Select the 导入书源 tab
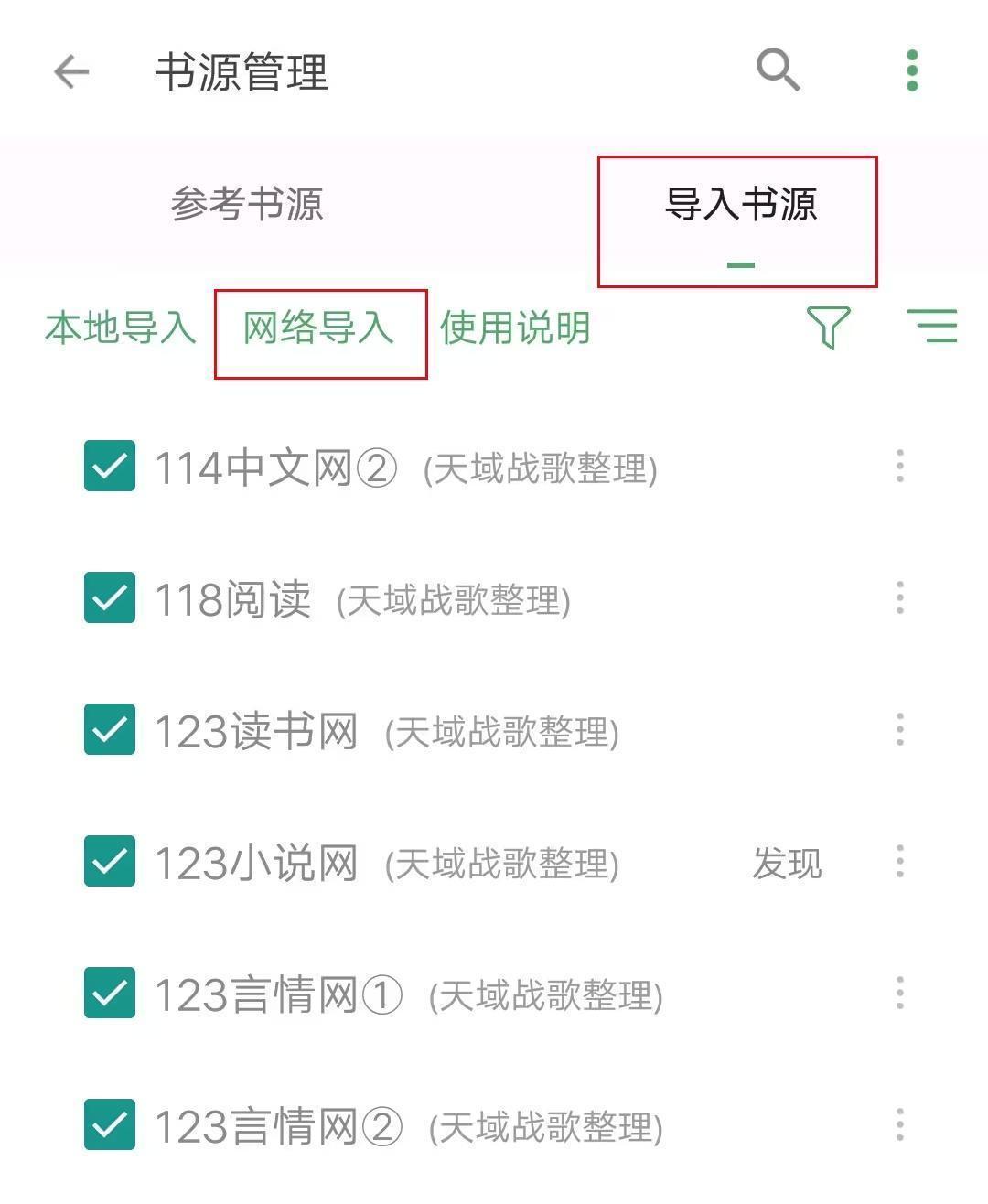The height and width of the screenshot is (1204, 988). tap(739, 204)
